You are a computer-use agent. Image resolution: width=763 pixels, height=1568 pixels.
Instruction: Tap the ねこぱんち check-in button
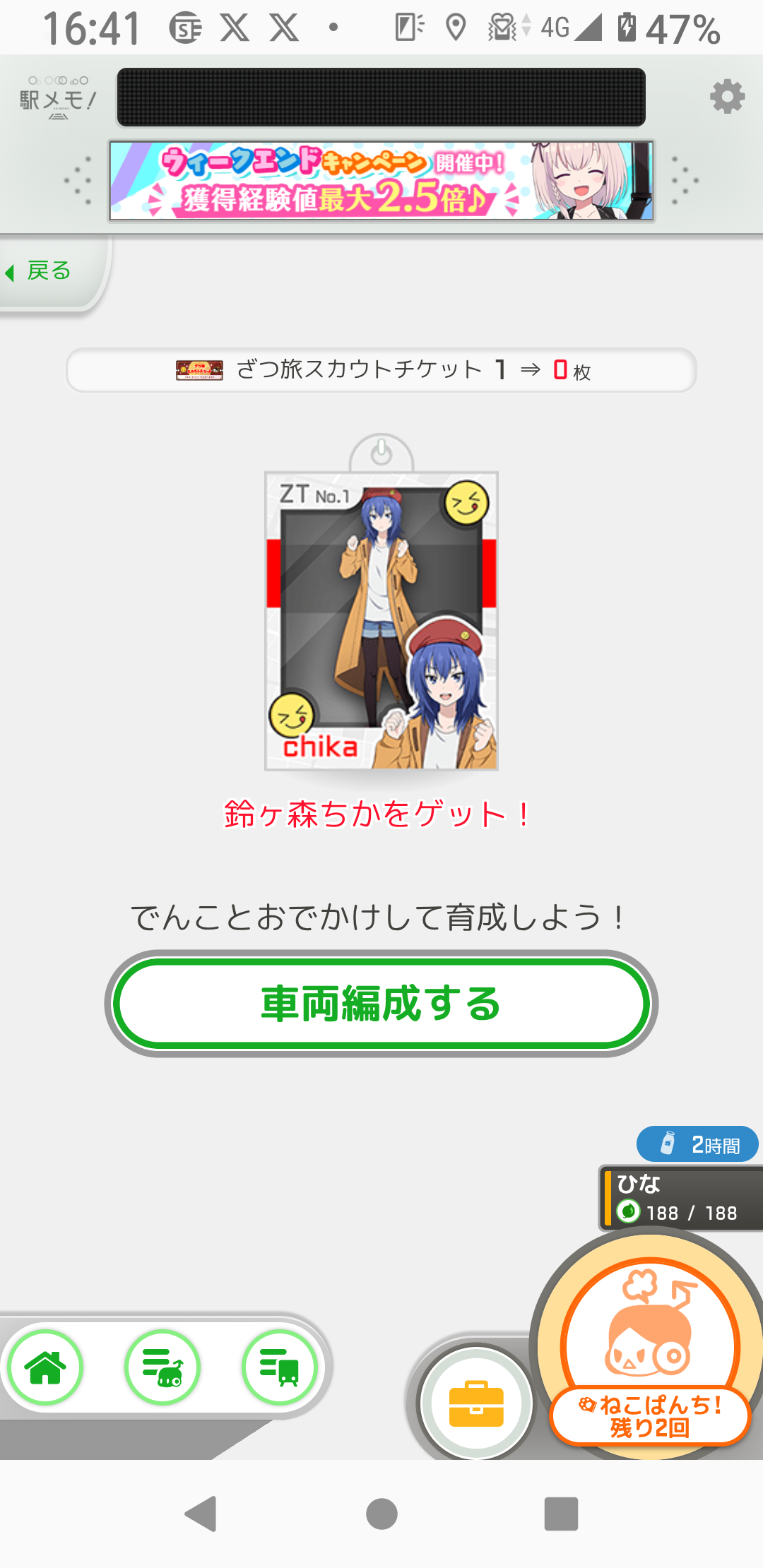click(x=650, y=1349)
